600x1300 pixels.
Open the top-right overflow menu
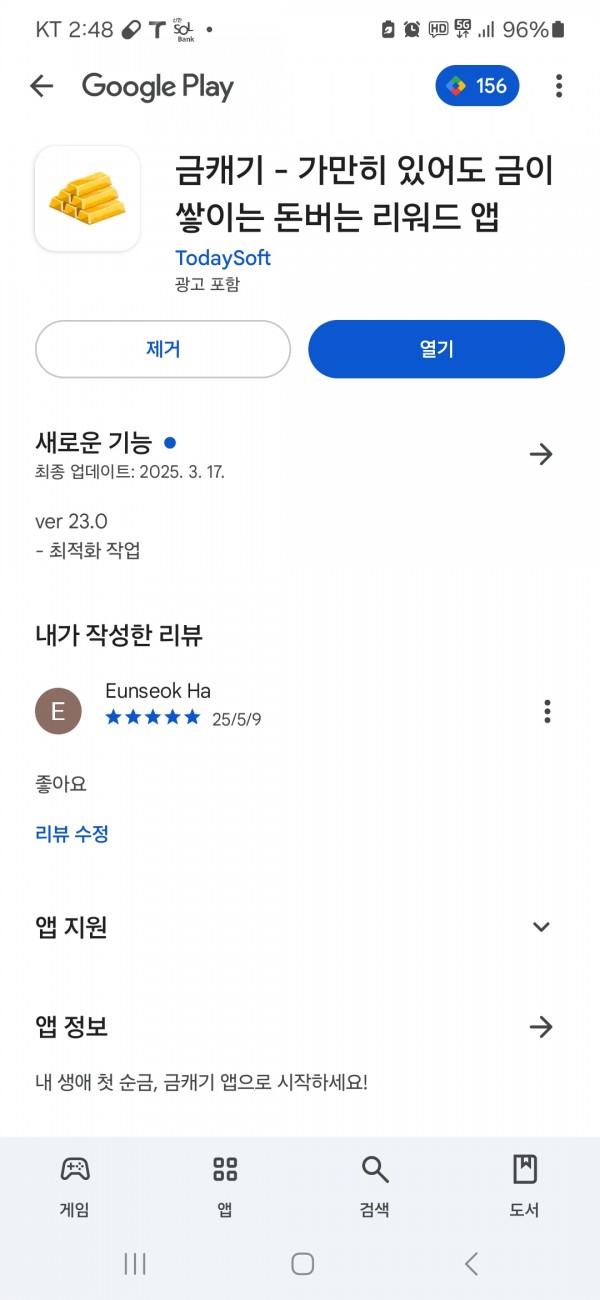[559, 86]
